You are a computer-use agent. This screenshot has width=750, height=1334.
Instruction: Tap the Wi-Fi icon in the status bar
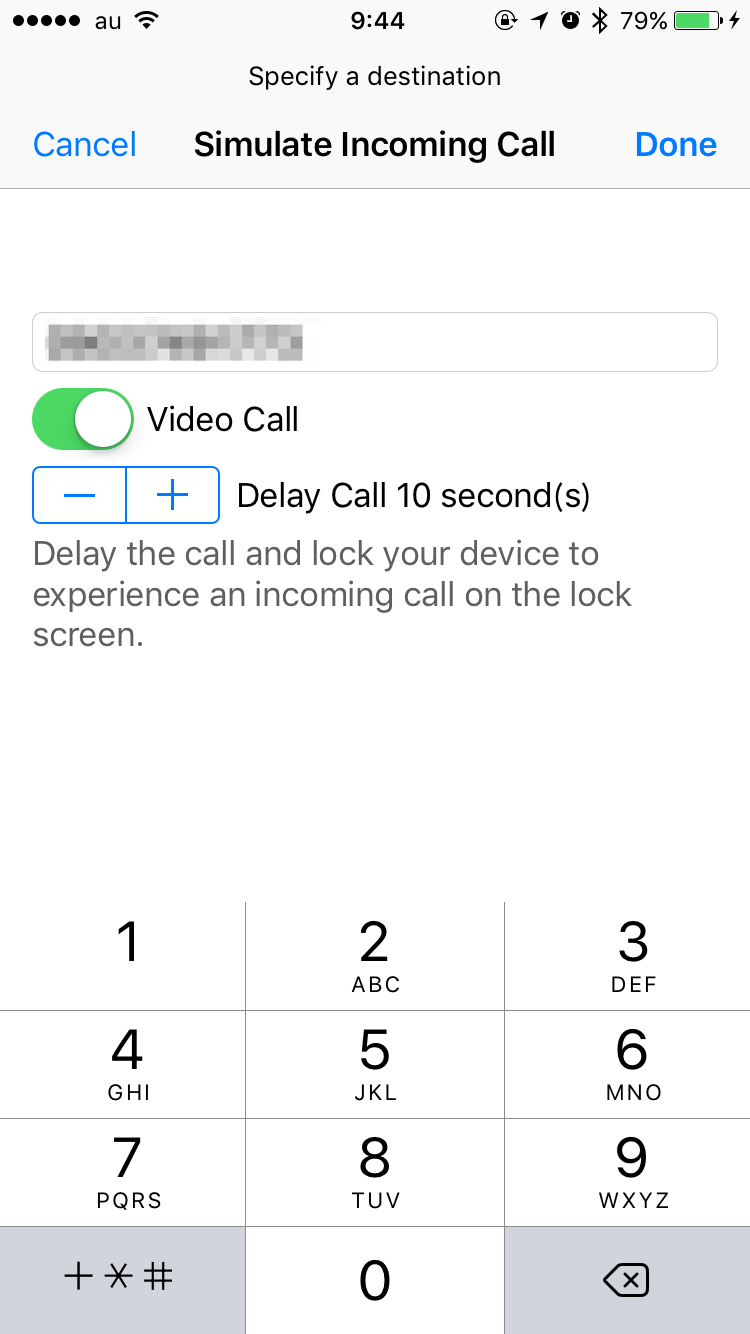tap(146, 19)
